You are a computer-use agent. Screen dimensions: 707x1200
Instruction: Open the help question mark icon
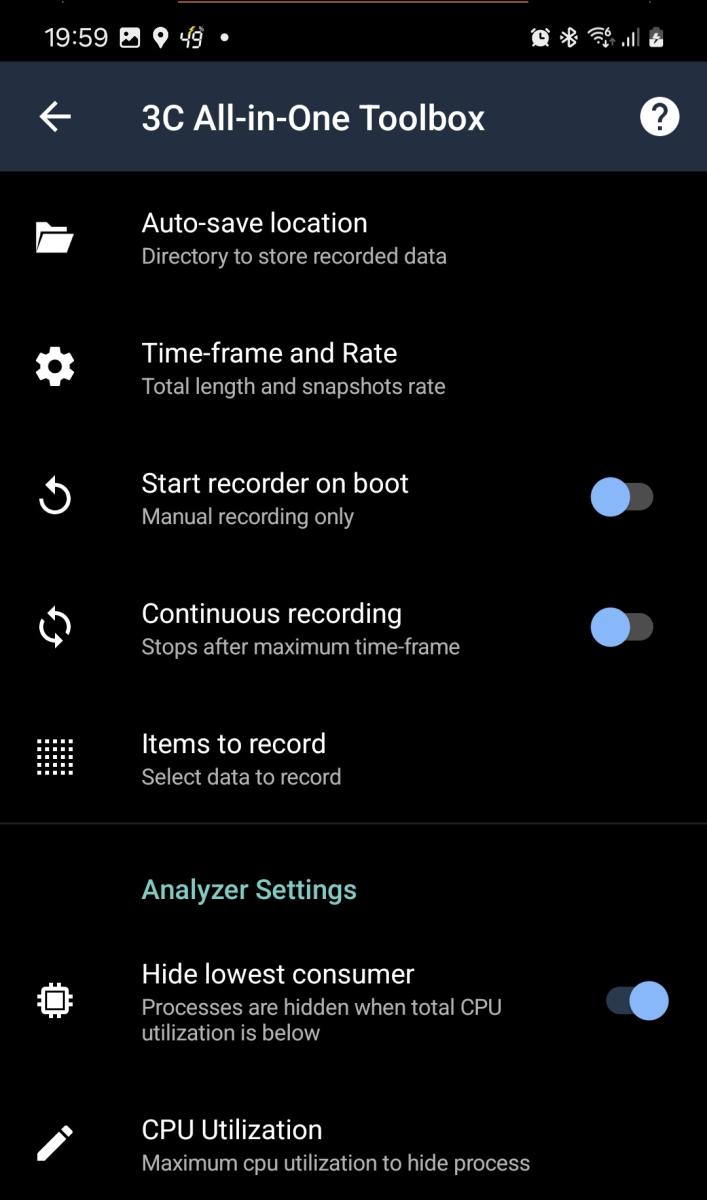click(659, 117)
